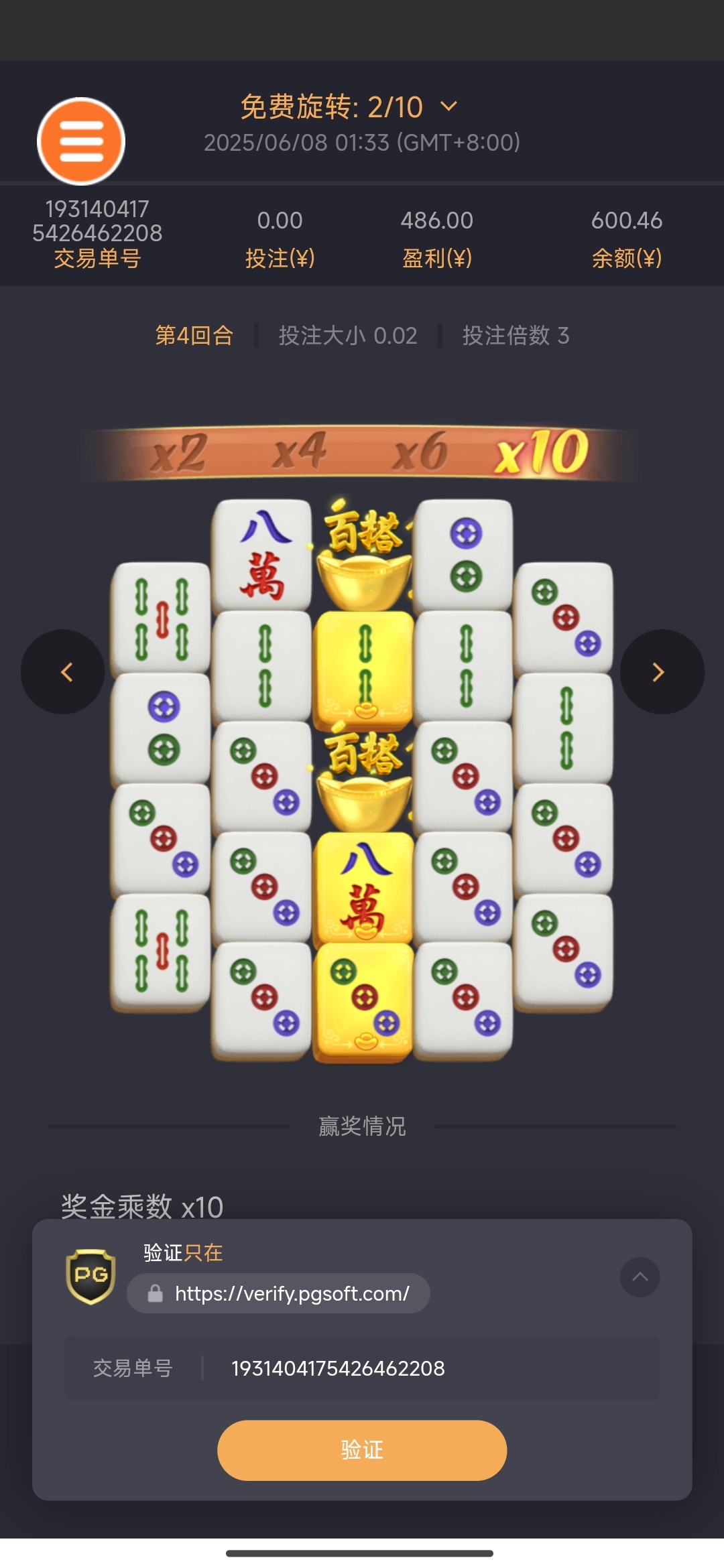Go to the previous round with left arrow
This screenshot has height=1568, width=724.
(x=64, y=671)
